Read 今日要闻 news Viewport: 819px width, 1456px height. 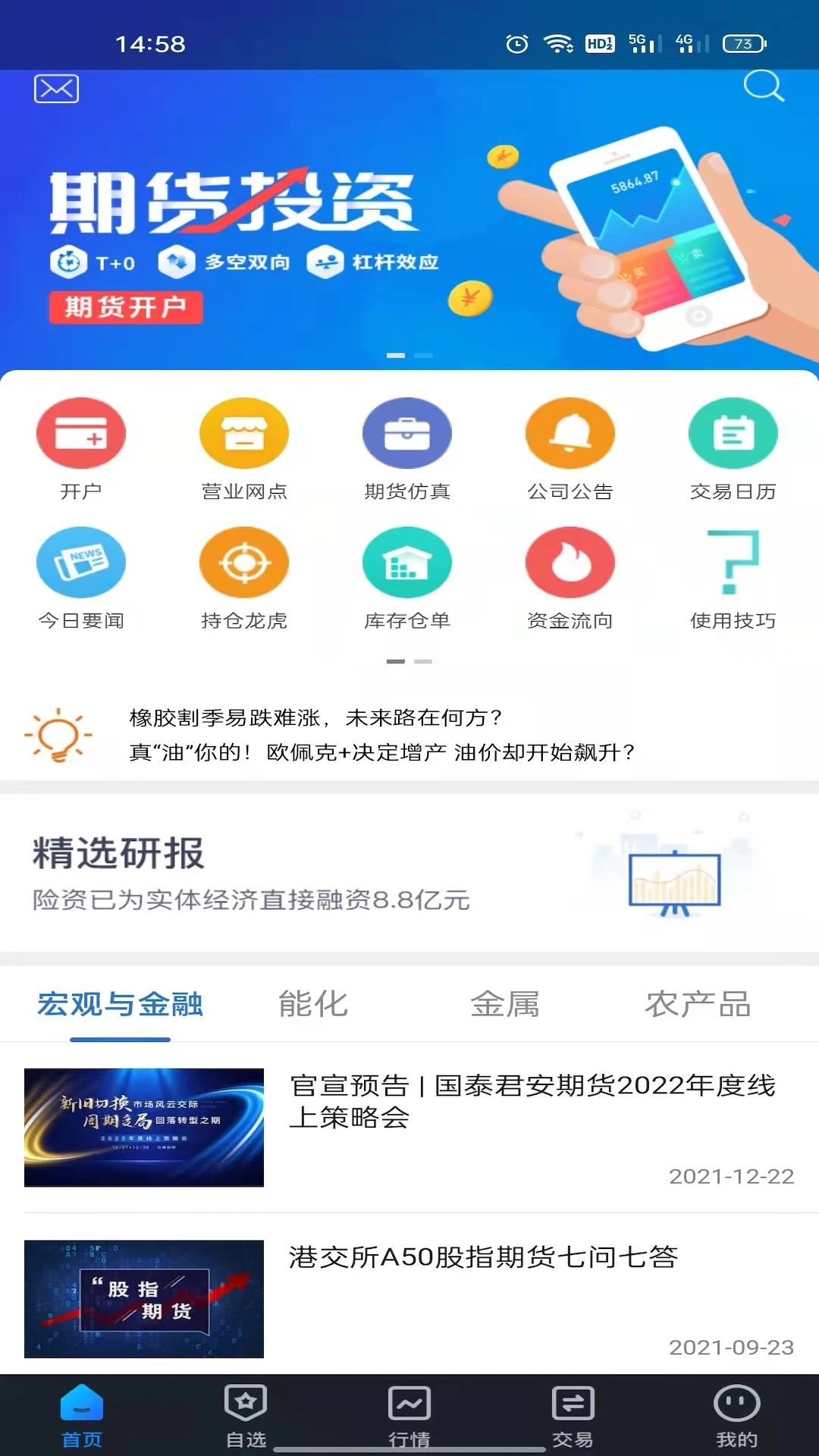coord(81,576)
